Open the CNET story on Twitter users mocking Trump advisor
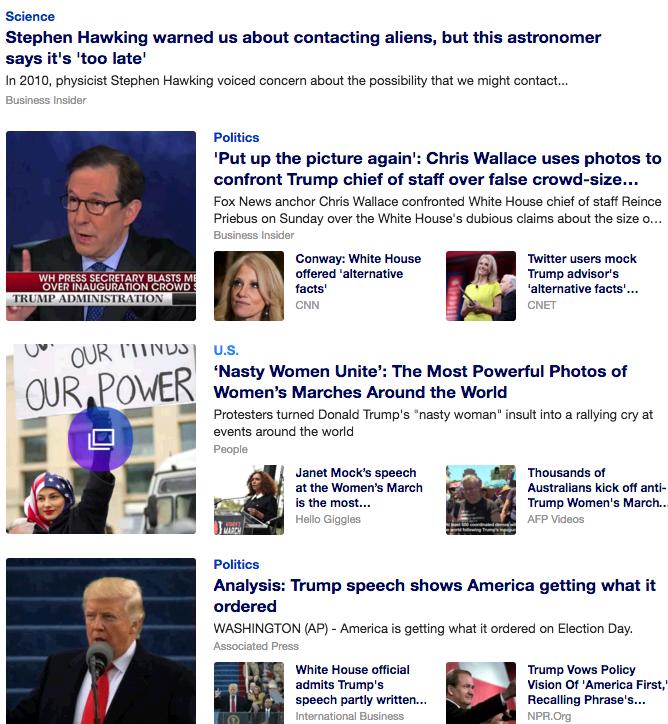Image resolution: width=668 pixels, height=724 pixels. (582, 273)
